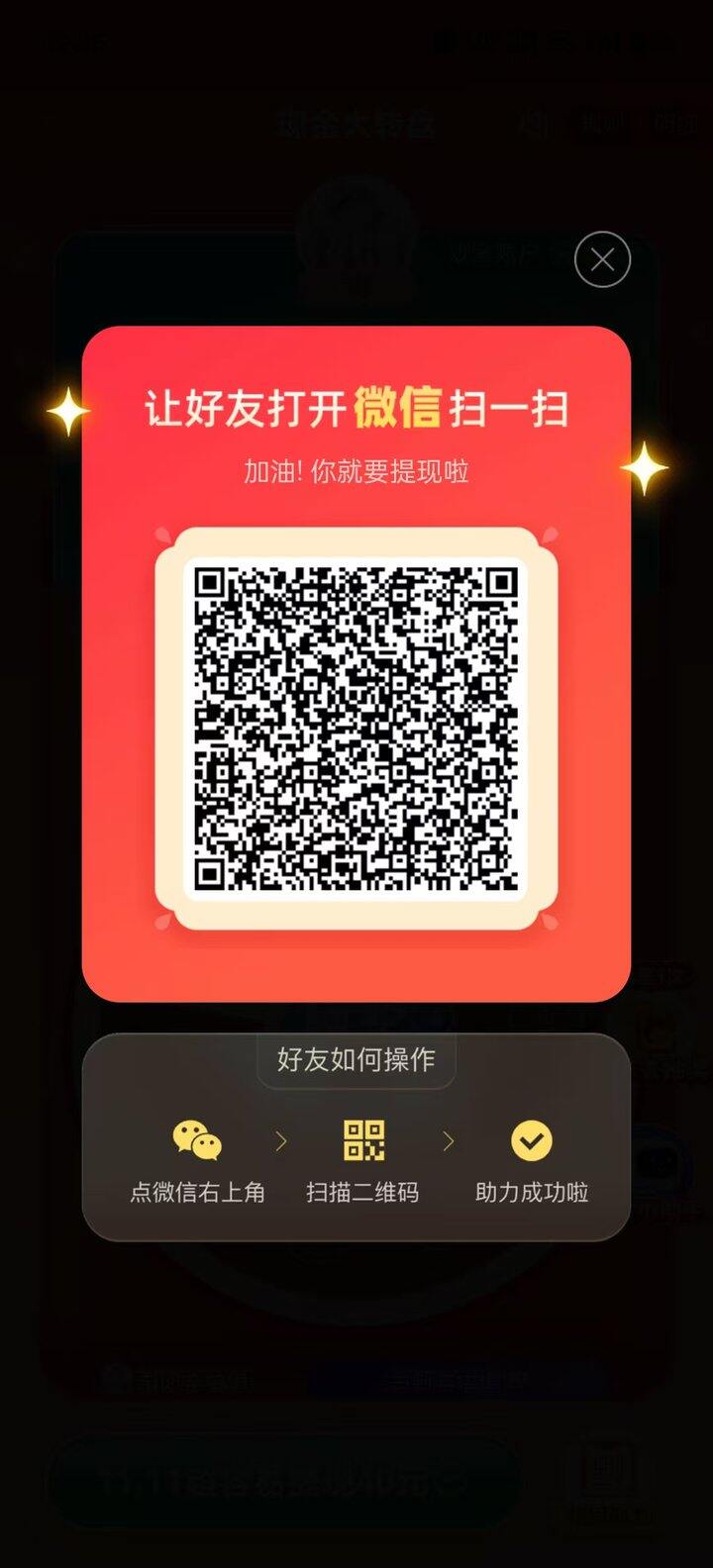Close the WeChat QR sharing popup
This screenshot has width=713, height=1568.
pyautogui.click(x=601, y=259)
